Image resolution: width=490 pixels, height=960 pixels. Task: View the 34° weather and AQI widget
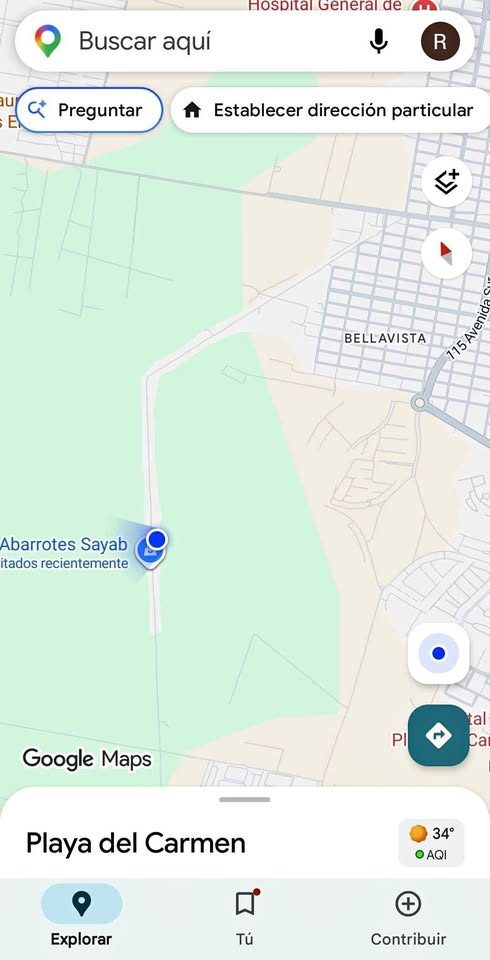click(431, 843)
